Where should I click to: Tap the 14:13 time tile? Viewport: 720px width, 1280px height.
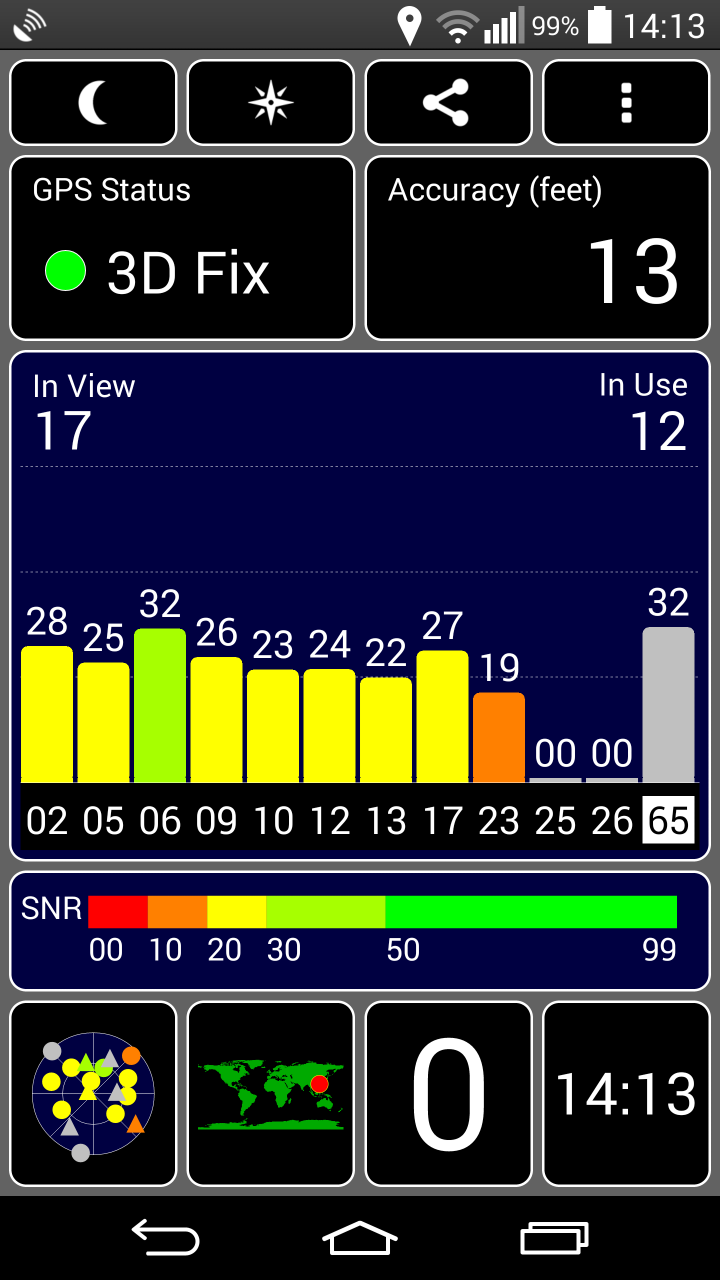click(627, 1094)
